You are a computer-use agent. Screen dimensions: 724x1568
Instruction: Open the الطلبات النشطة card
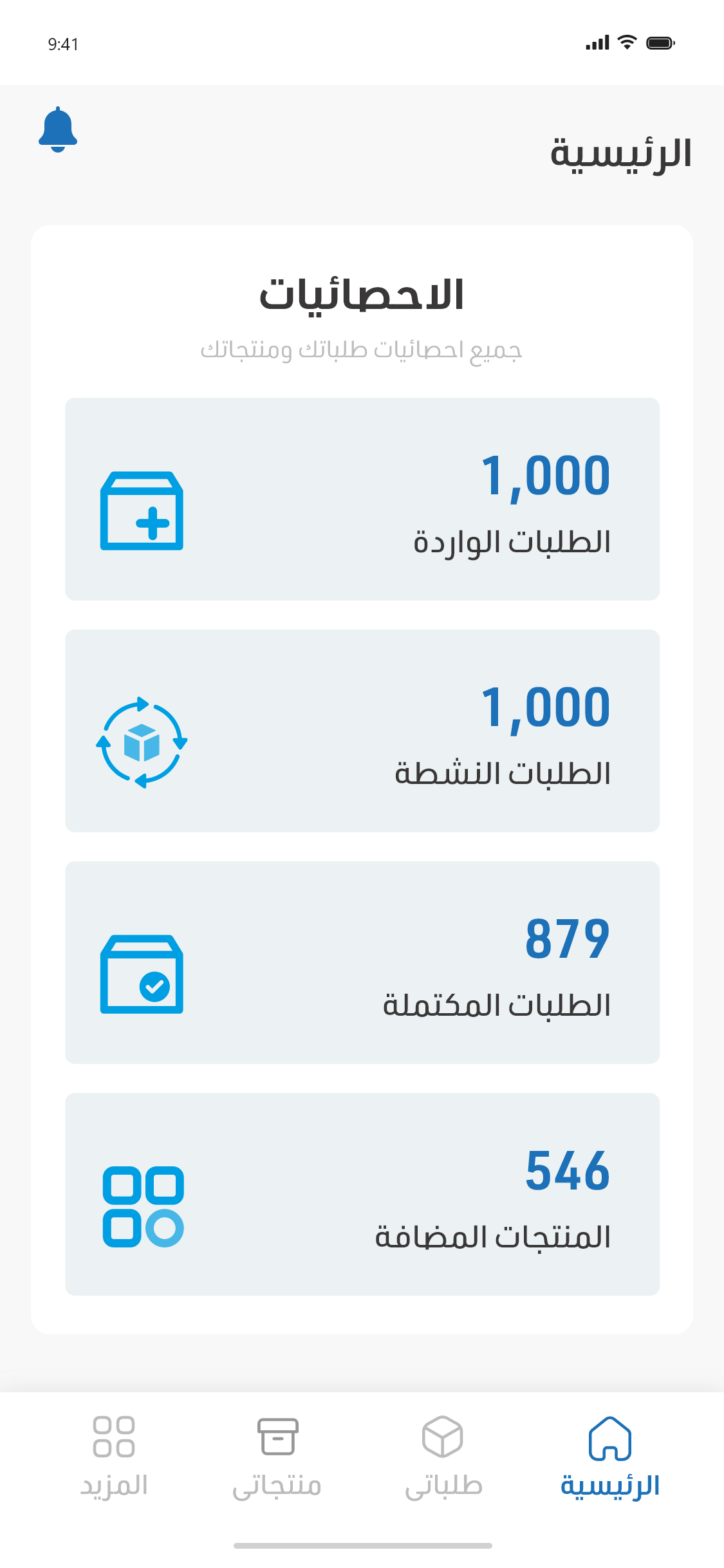point(362,731)
